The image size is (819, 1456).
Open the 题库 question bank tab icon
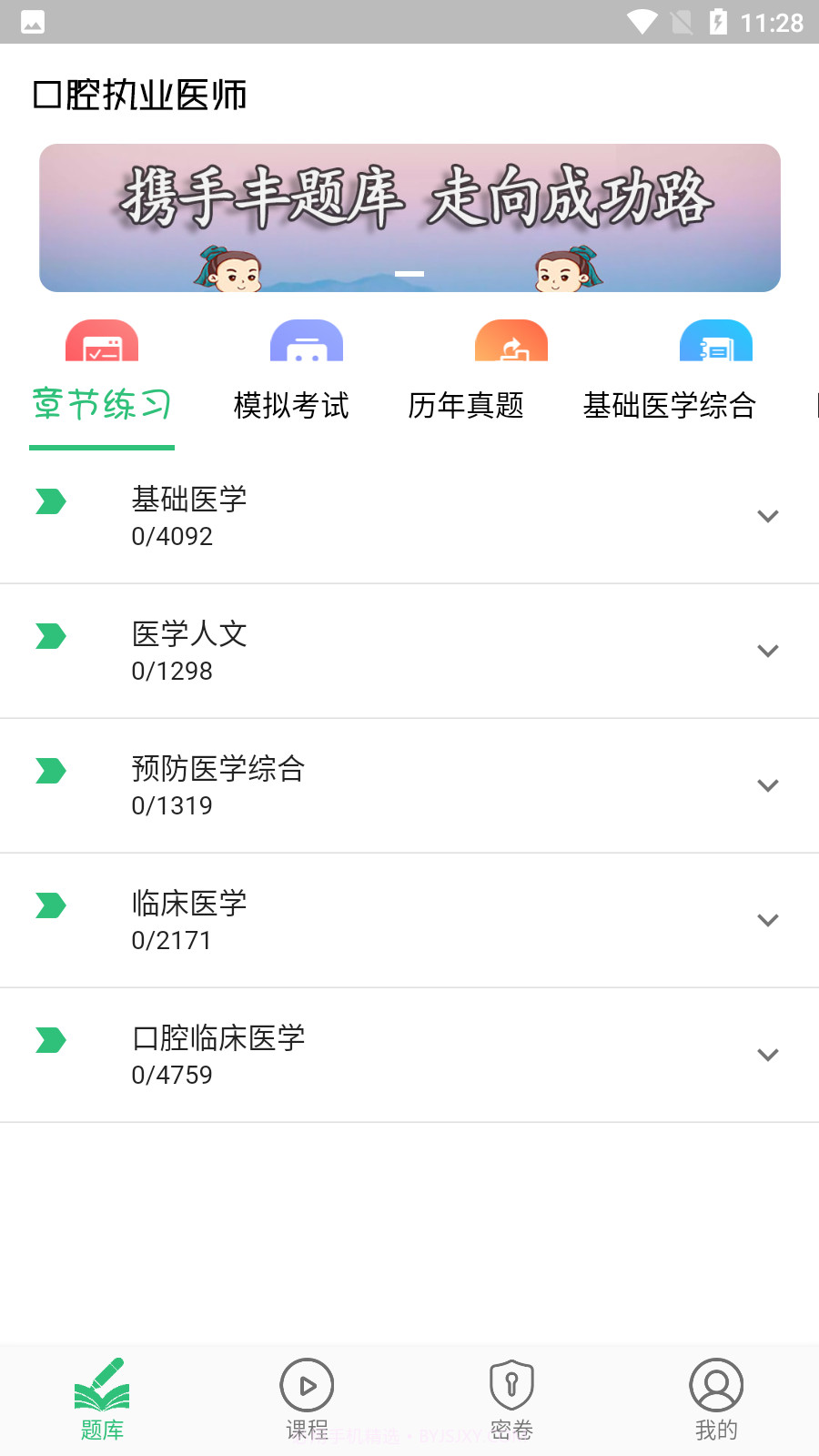click(x=102, y=1383)
